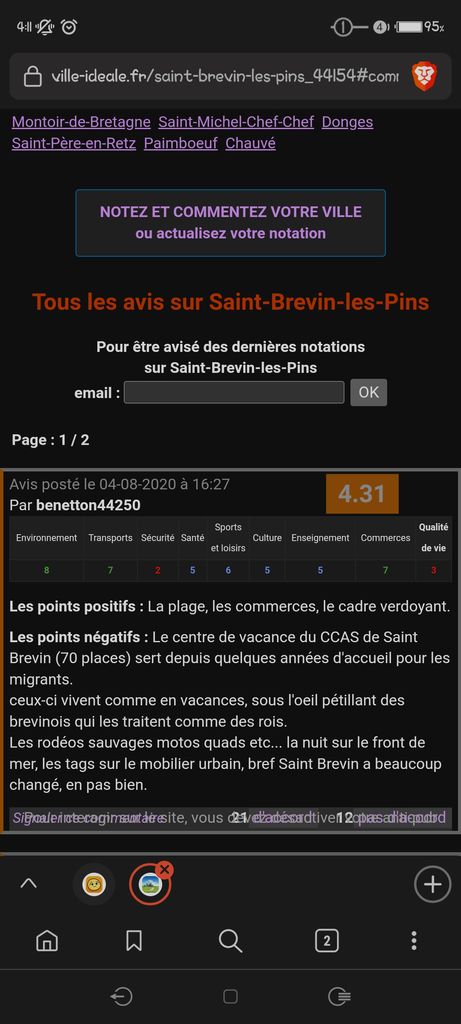Go to the browser home page

pyautogui.click(x=46, y=940)
